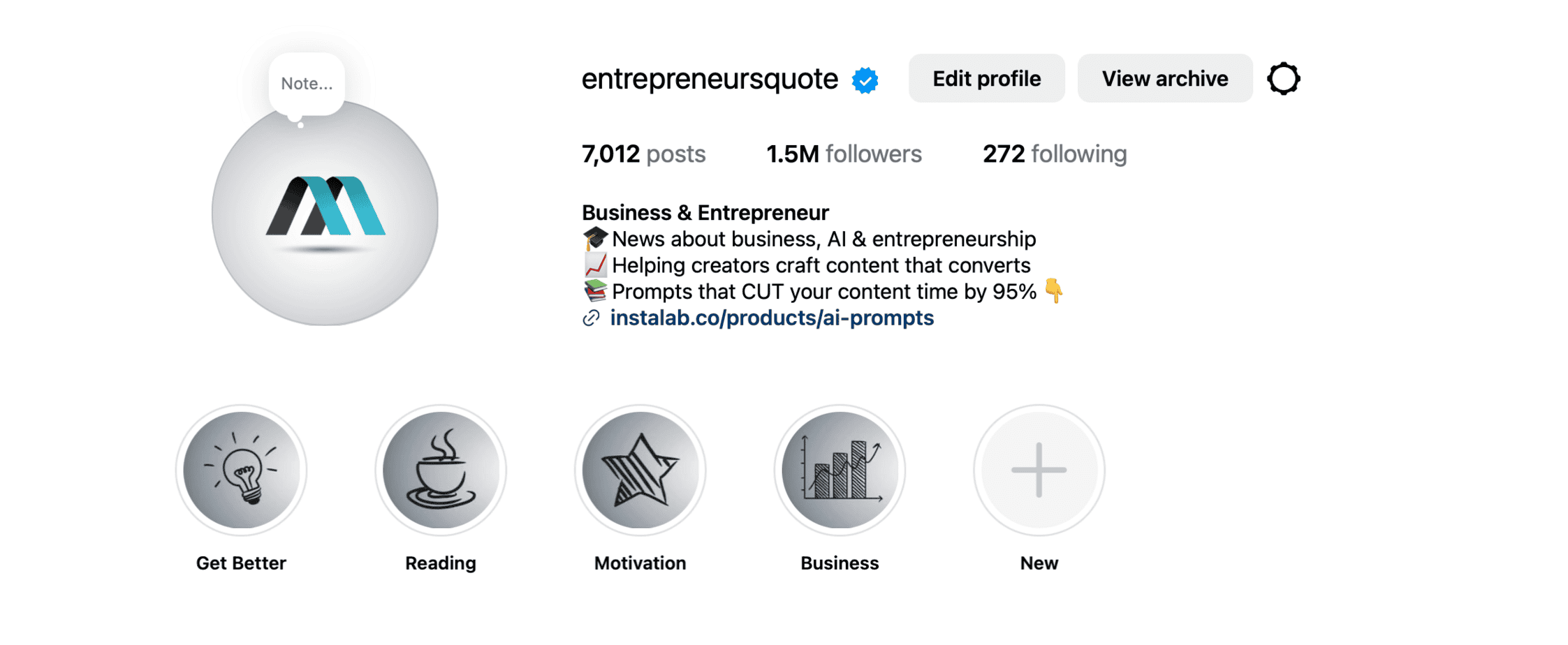The height and width of the screenshot is (645, 1568).
Task: Create a New highlight
Action: pos(1039,470)
